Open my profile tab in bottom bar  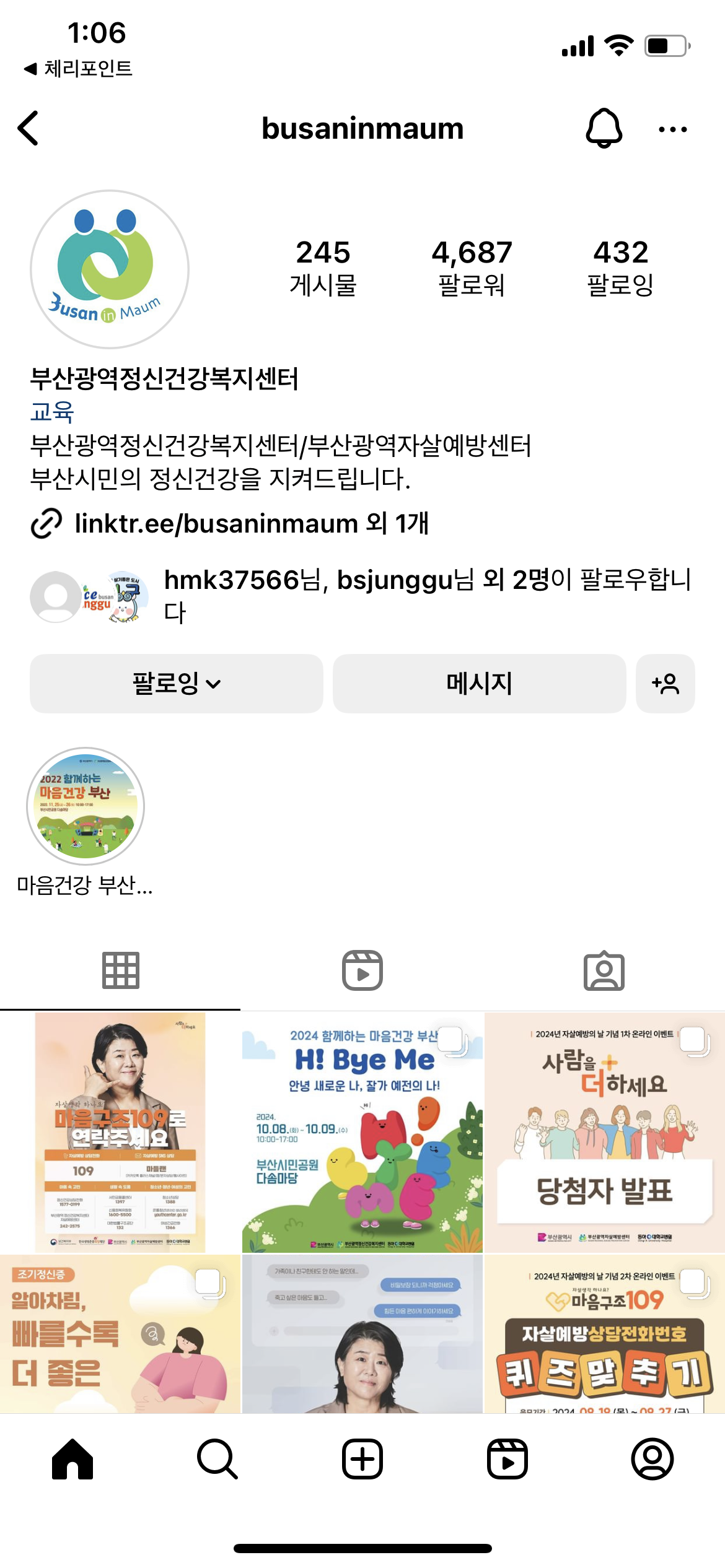point(652,1459)
